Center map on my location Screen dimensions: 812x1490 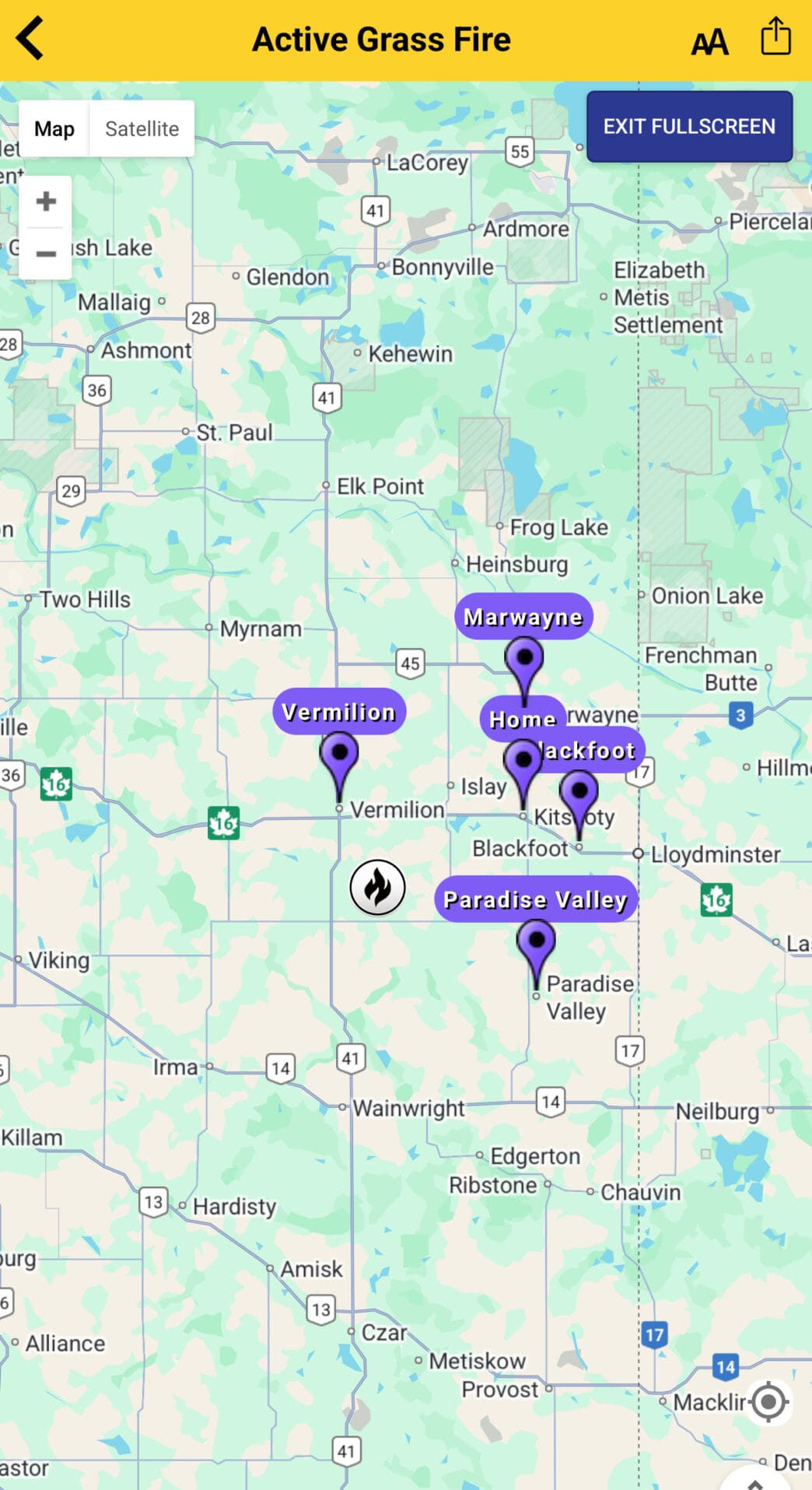click(x=768, y=1401)
